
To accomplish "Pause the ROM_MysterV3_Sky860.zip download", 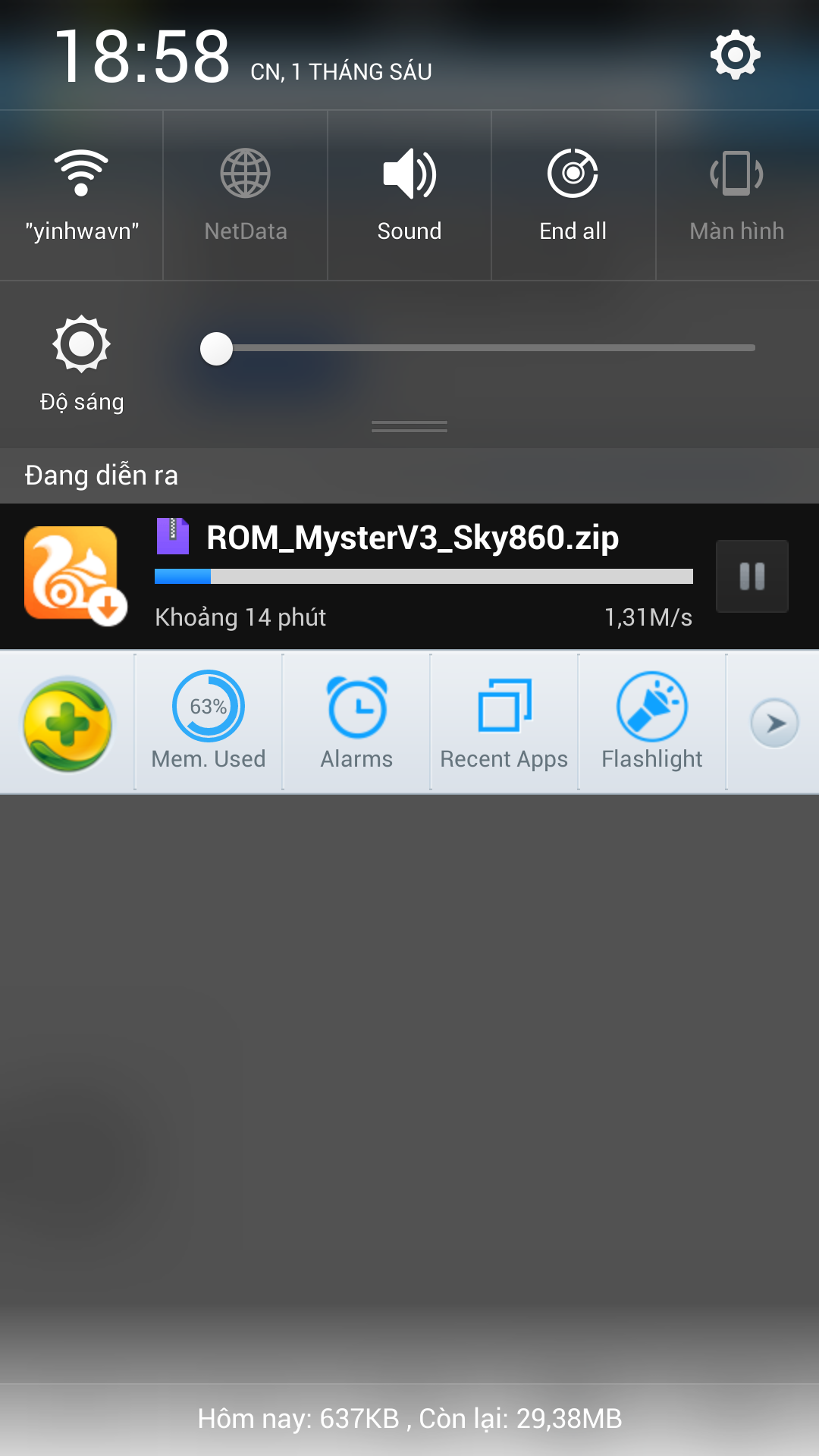I will (x=752, y=576).
